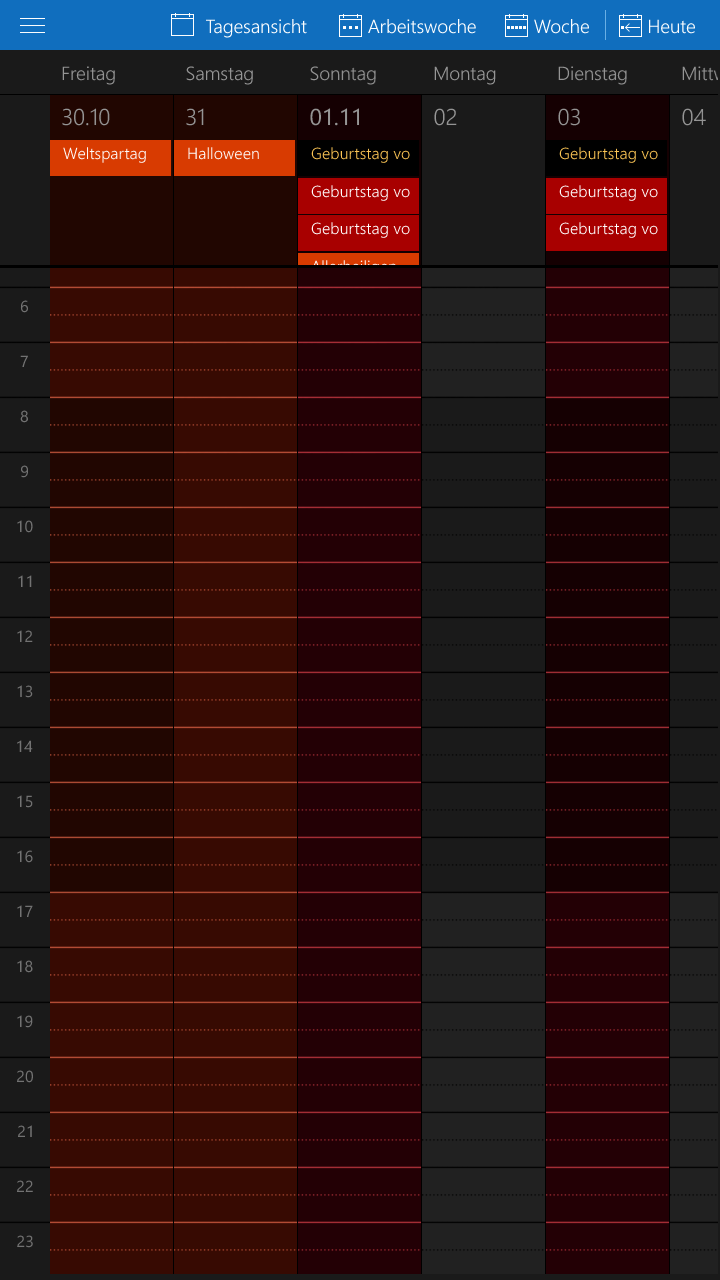Switch to Arbeitswoche view
Image resolution: width=720 pixels, height=1280 pixels.
(x=407, y=26)
